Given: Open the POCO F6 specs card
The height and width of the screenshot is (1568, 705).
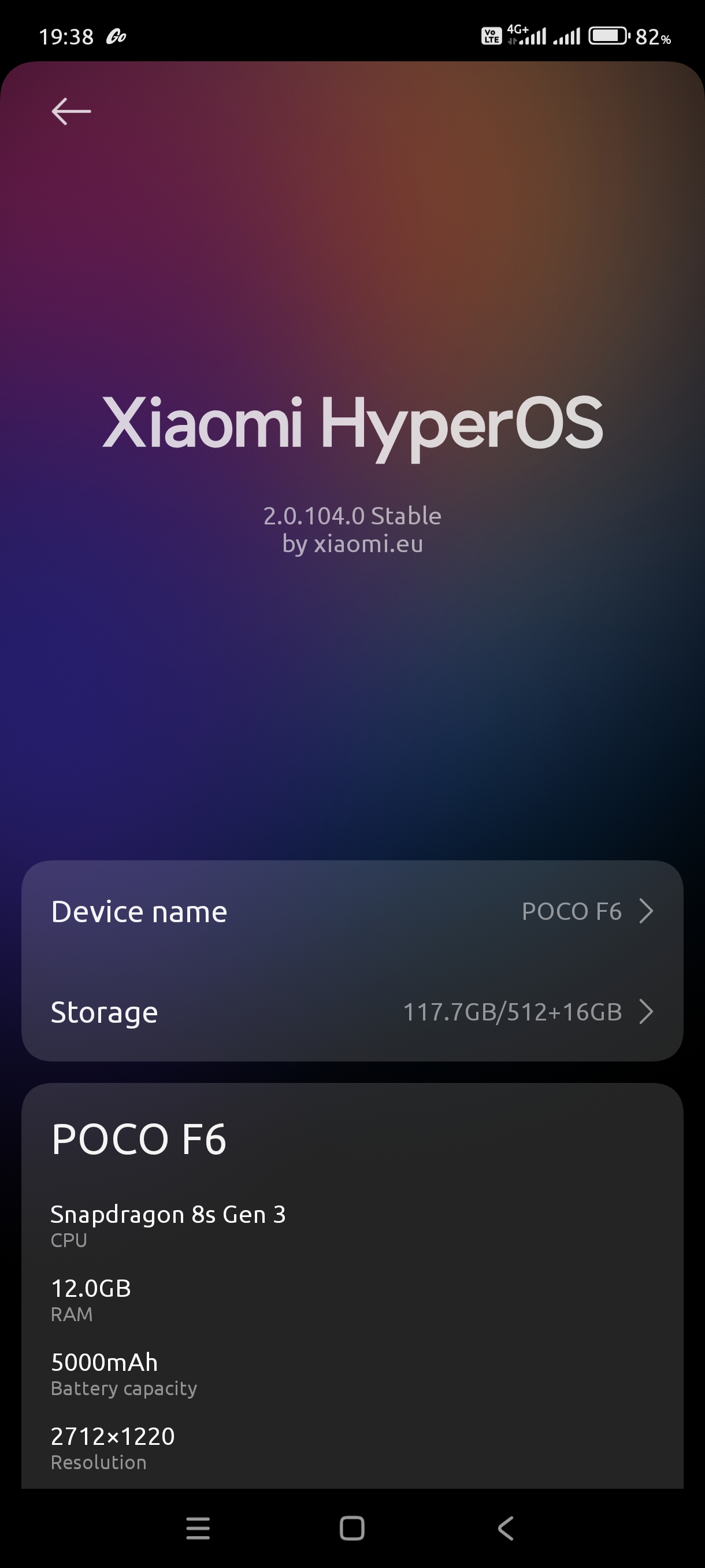Looking at the screenshot, I should [352, 1286].
